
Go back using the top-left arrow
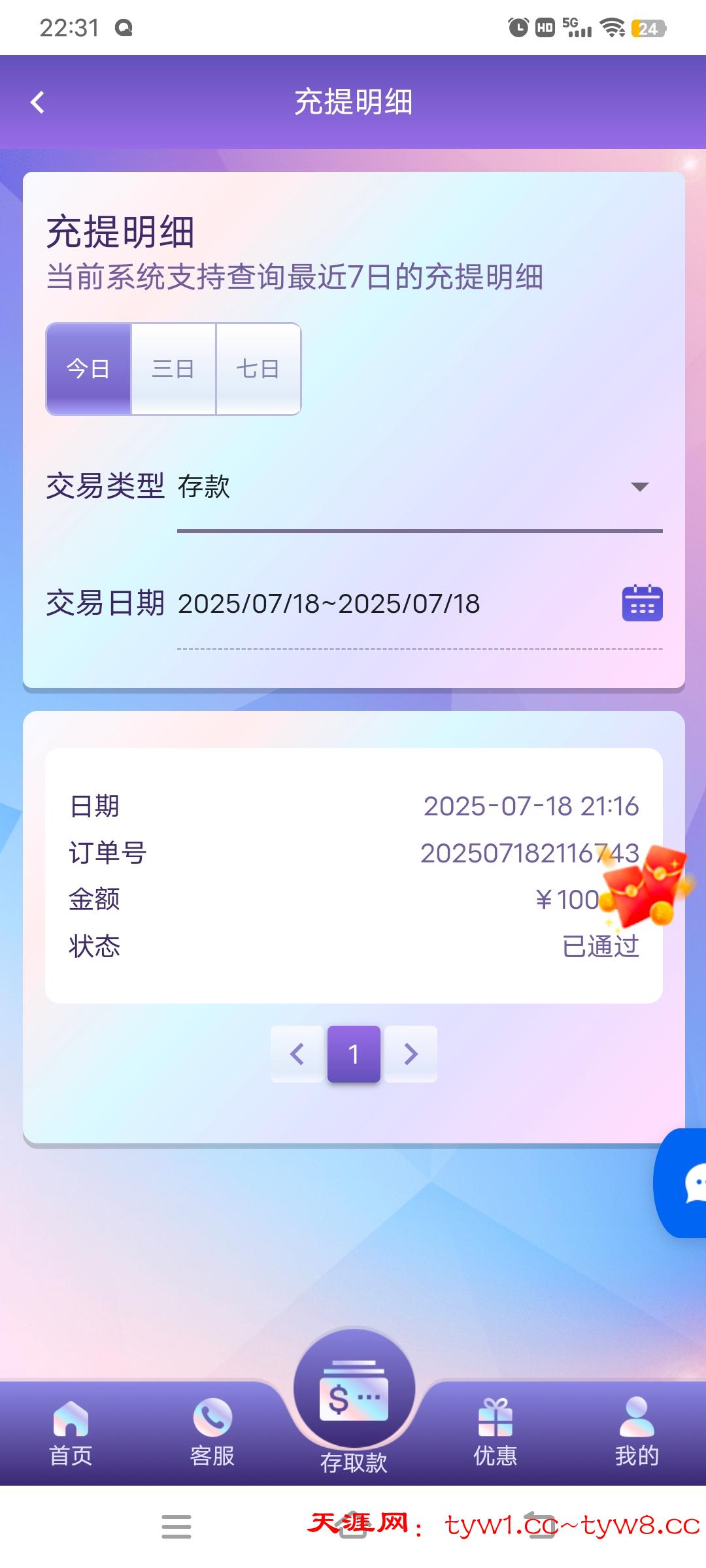[37, 103]
